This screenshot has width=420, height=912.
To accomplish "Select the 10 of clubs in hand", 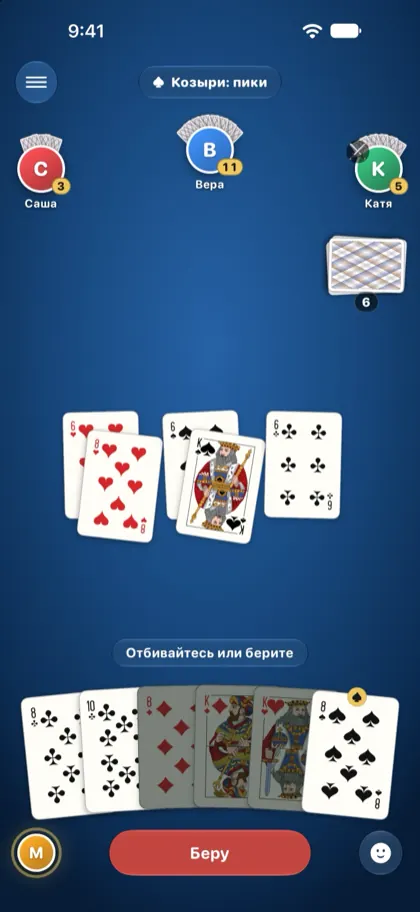I will pos(111,750).
